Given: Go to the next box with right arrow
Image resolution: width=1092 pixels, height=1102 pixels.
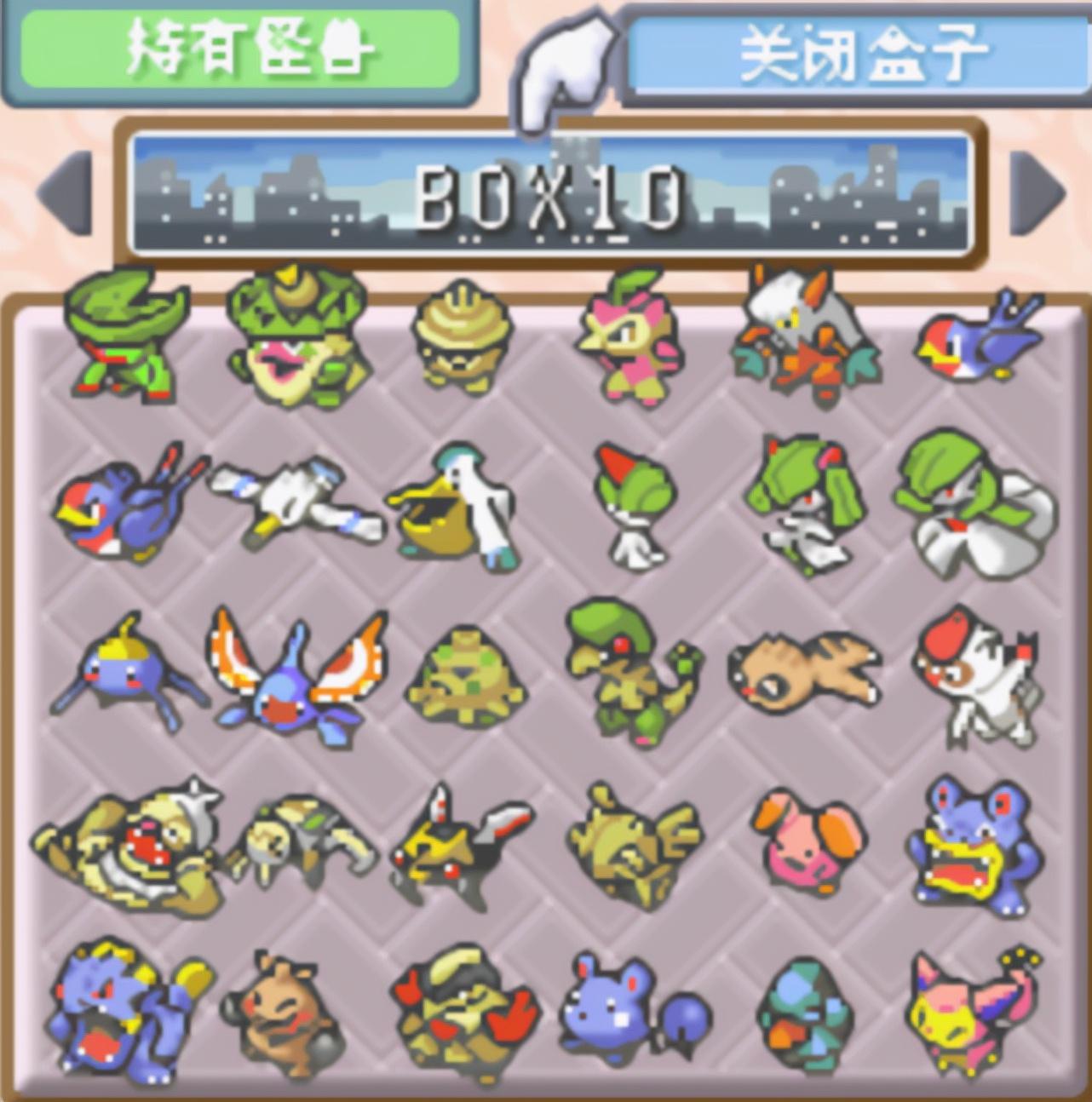Looking at the screenshot, I should tap(1036, 192).
